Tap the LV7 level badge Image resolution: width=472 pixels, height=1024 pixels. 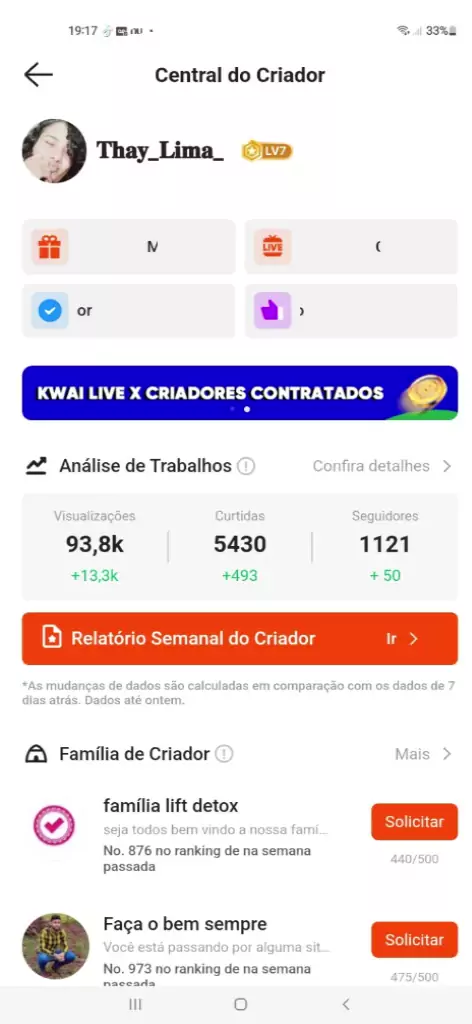click(267, 151)
